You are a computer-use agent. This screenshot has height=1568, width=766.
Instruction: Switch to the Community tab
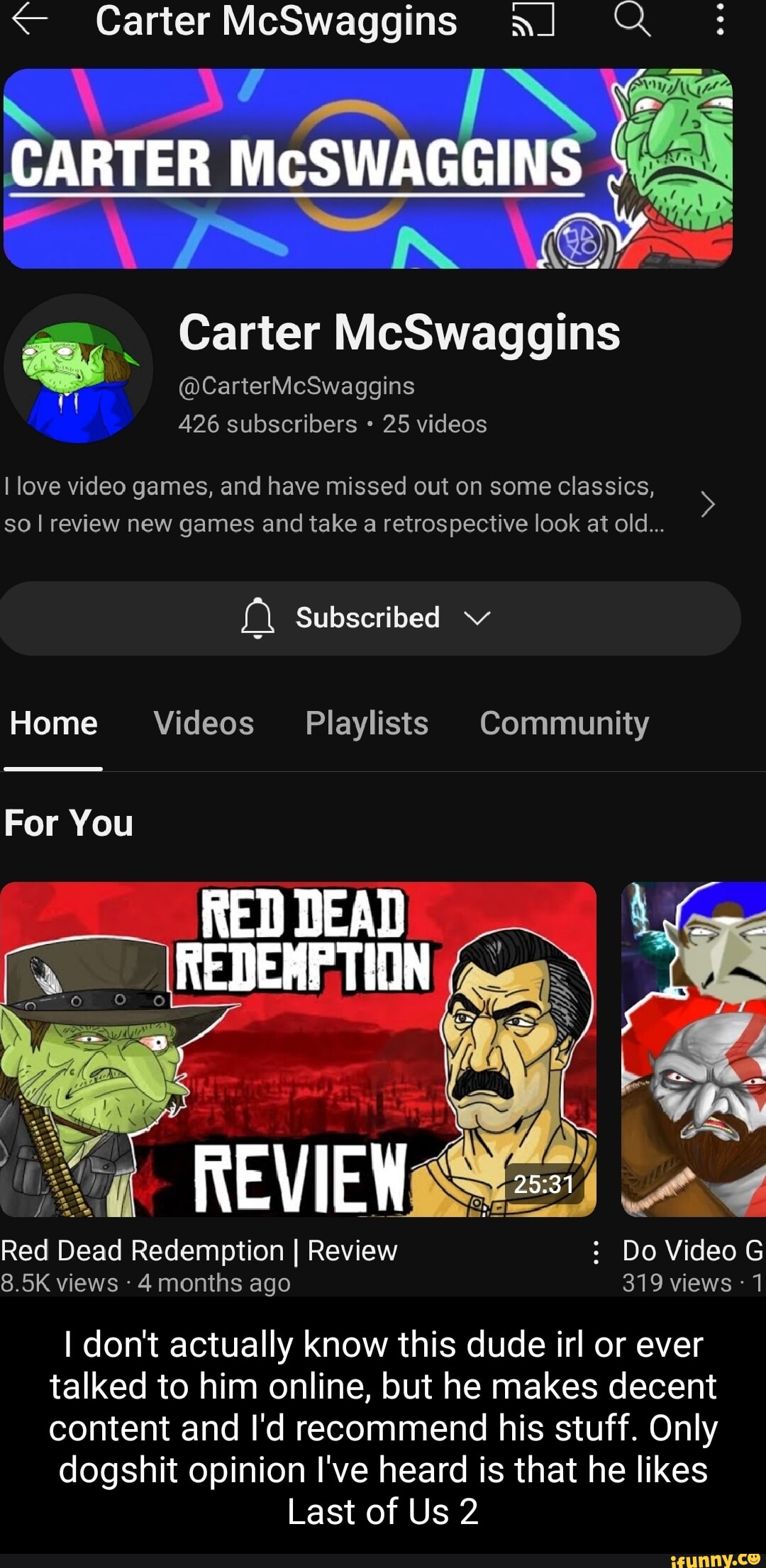click(x=564, y=724)
